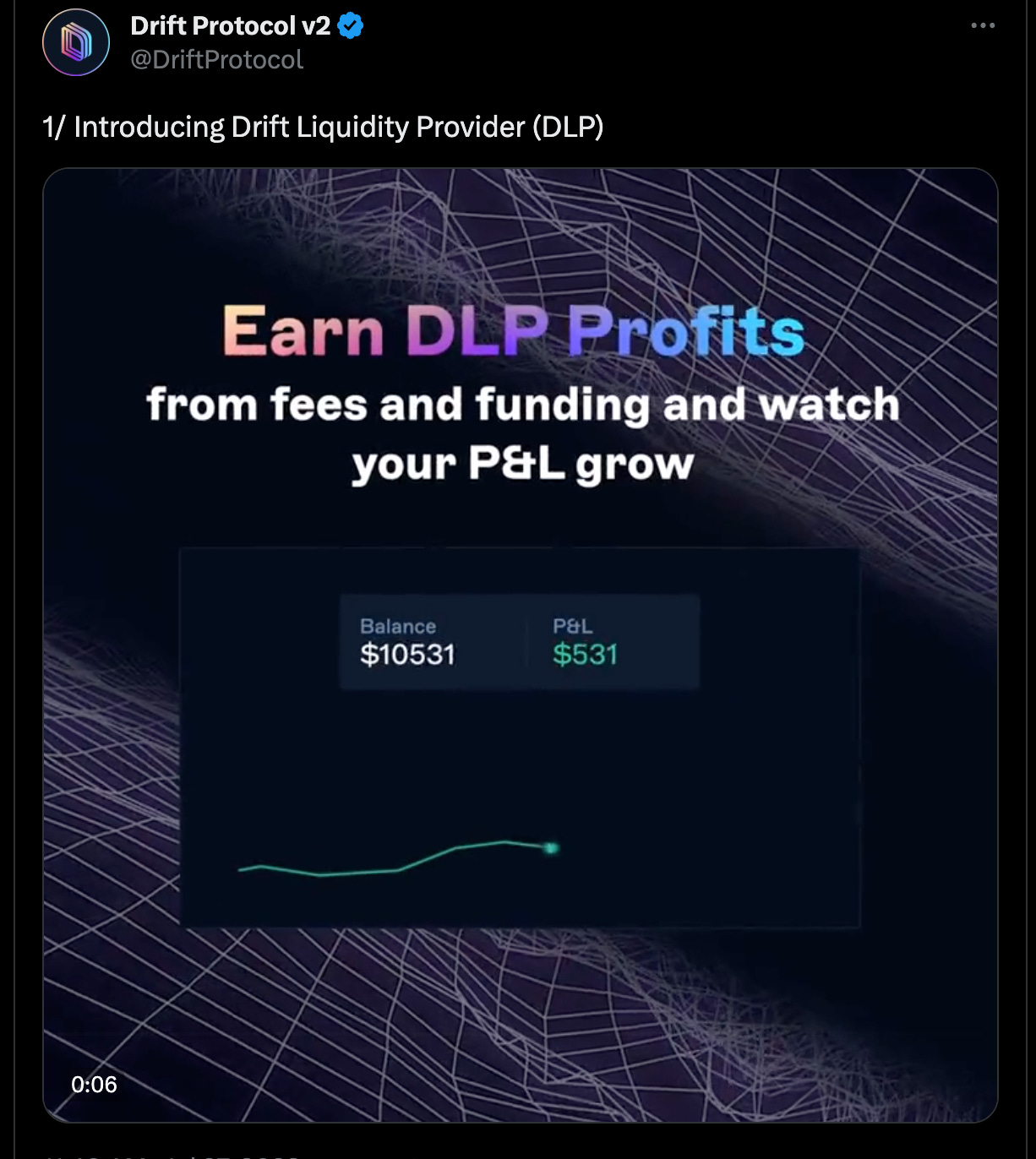Open the Drift Protocol v2 profile avatar

point(76,42)
